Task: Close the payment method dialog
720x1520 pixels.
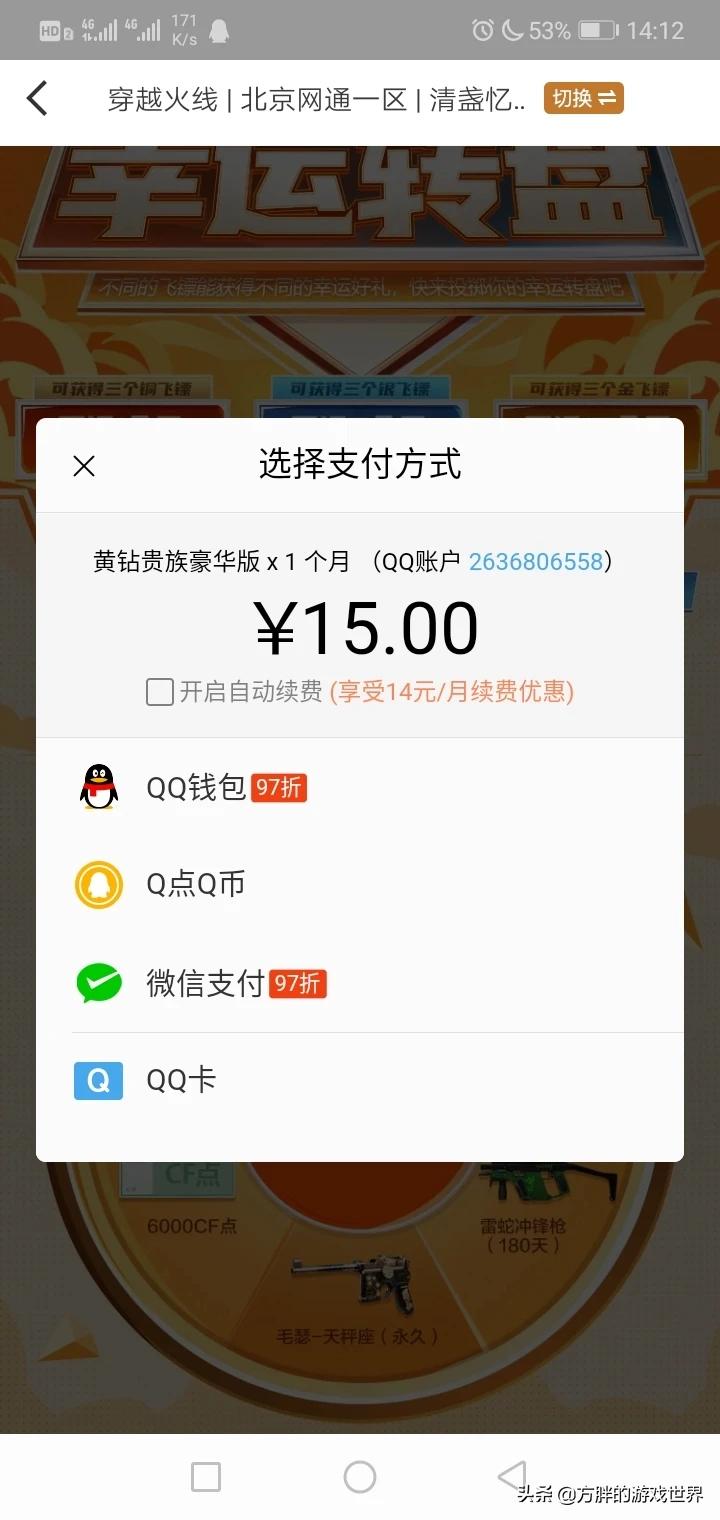Action: pos(84,465)
